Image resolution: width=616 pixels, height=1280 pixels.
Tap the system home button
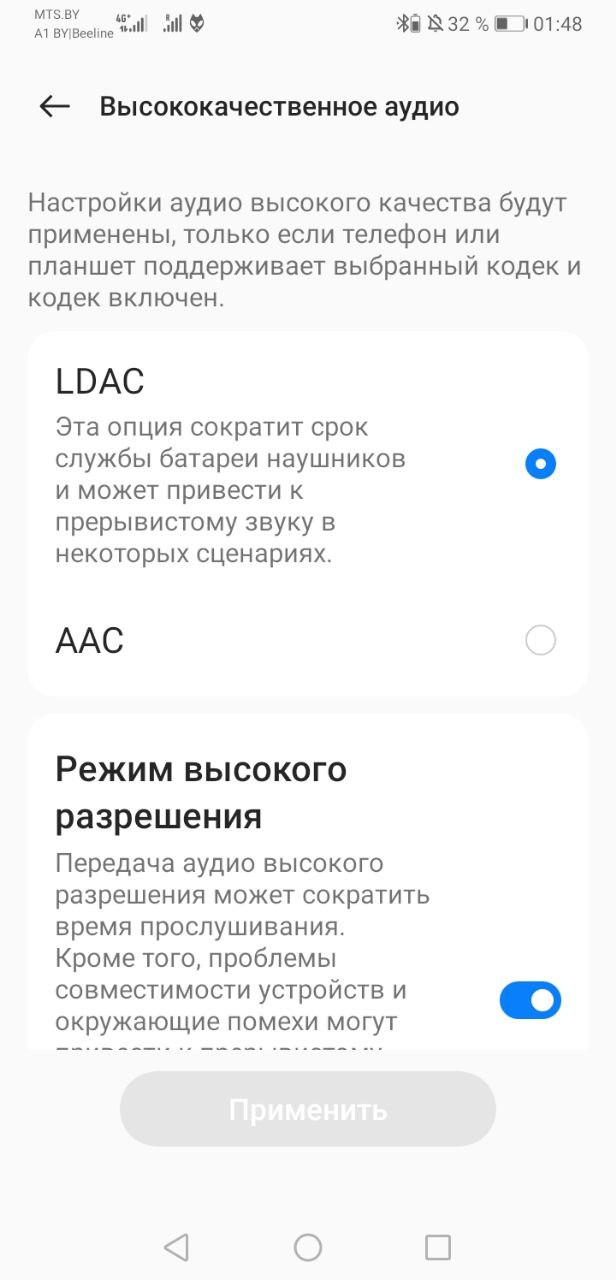tap(308, 1246)
